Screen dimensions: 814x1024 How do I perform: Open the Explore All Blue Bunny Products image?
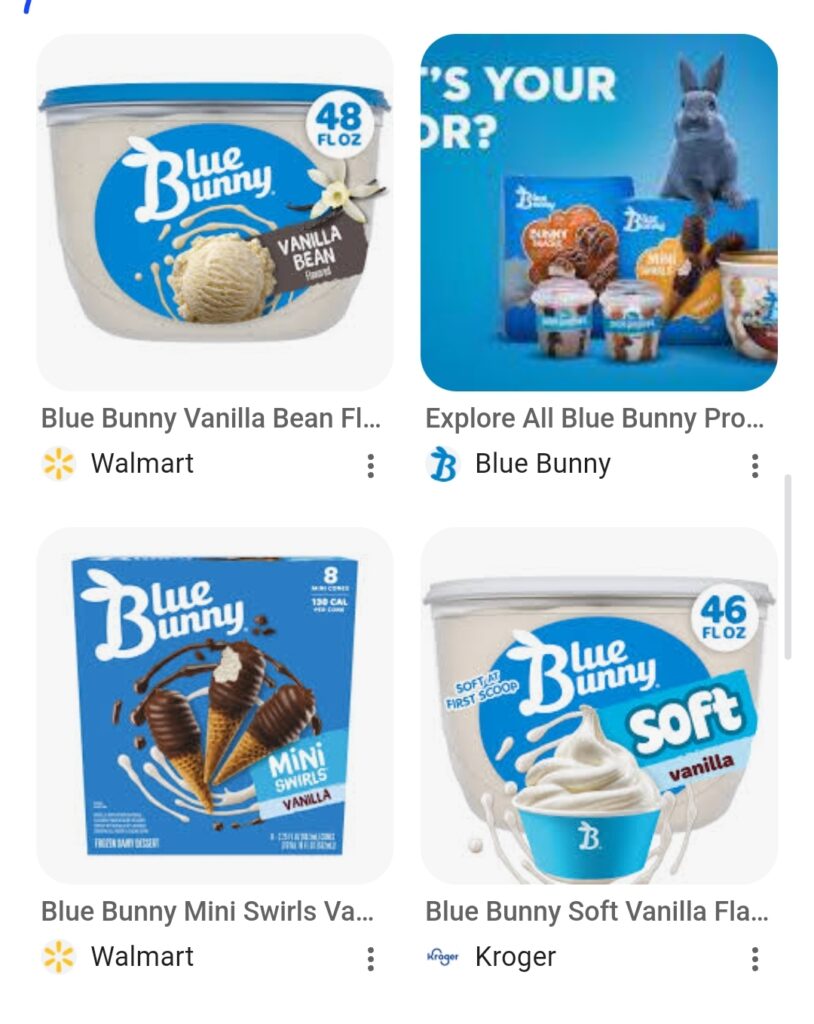pyautogui.click(x=598, y=212)
